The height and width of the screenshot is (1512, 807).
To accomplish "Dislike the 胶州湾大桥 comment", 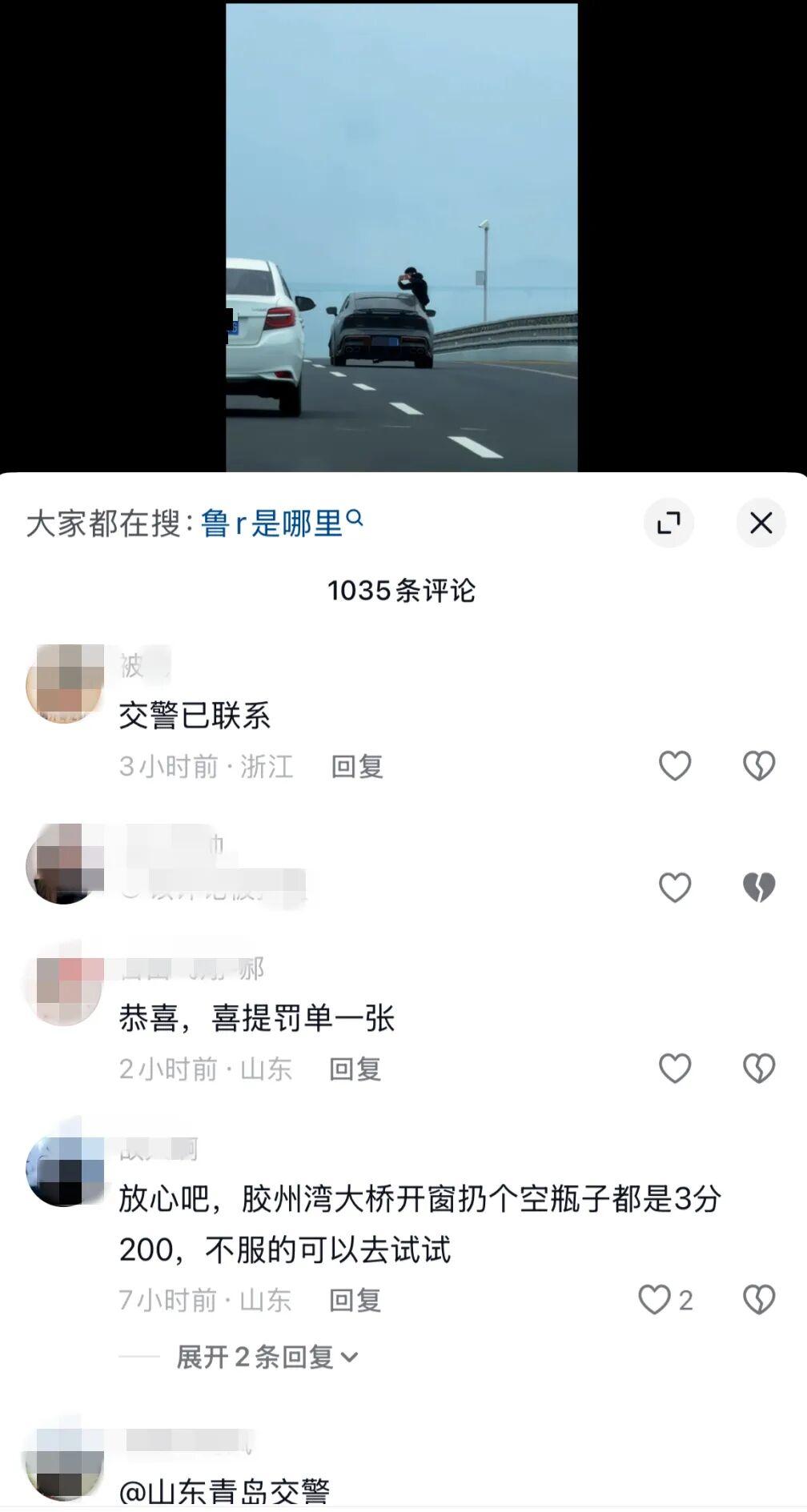I will click(758, 1300).
